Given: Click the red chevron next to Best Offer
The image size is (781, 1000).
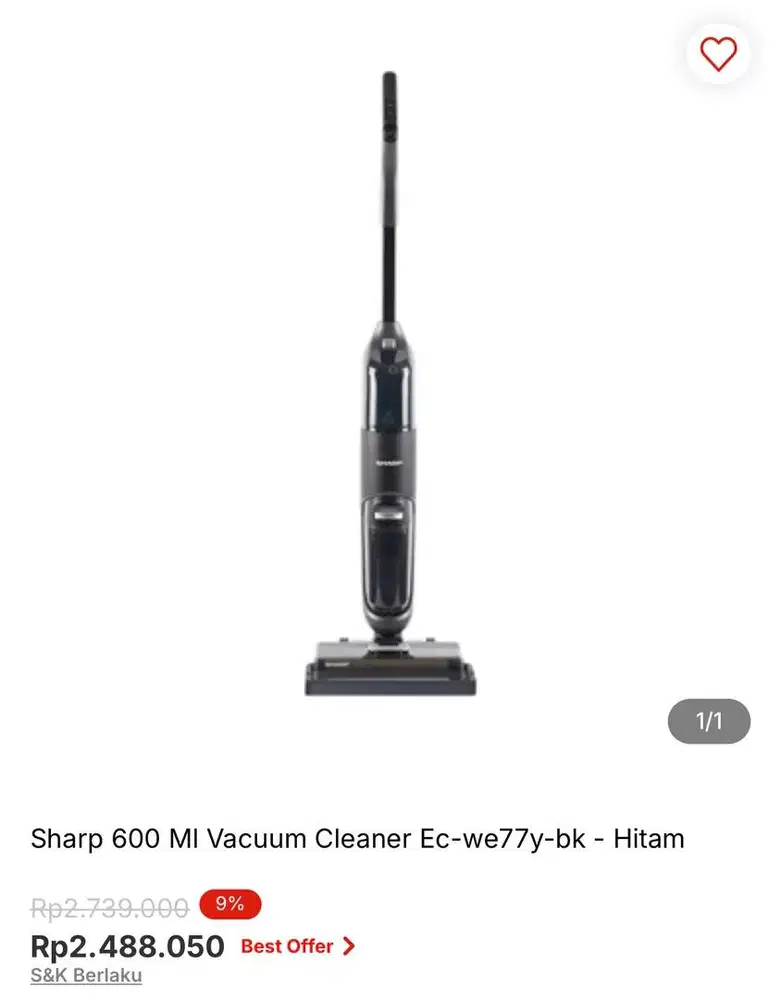Looking at the screenshot, I should point(349,946).
